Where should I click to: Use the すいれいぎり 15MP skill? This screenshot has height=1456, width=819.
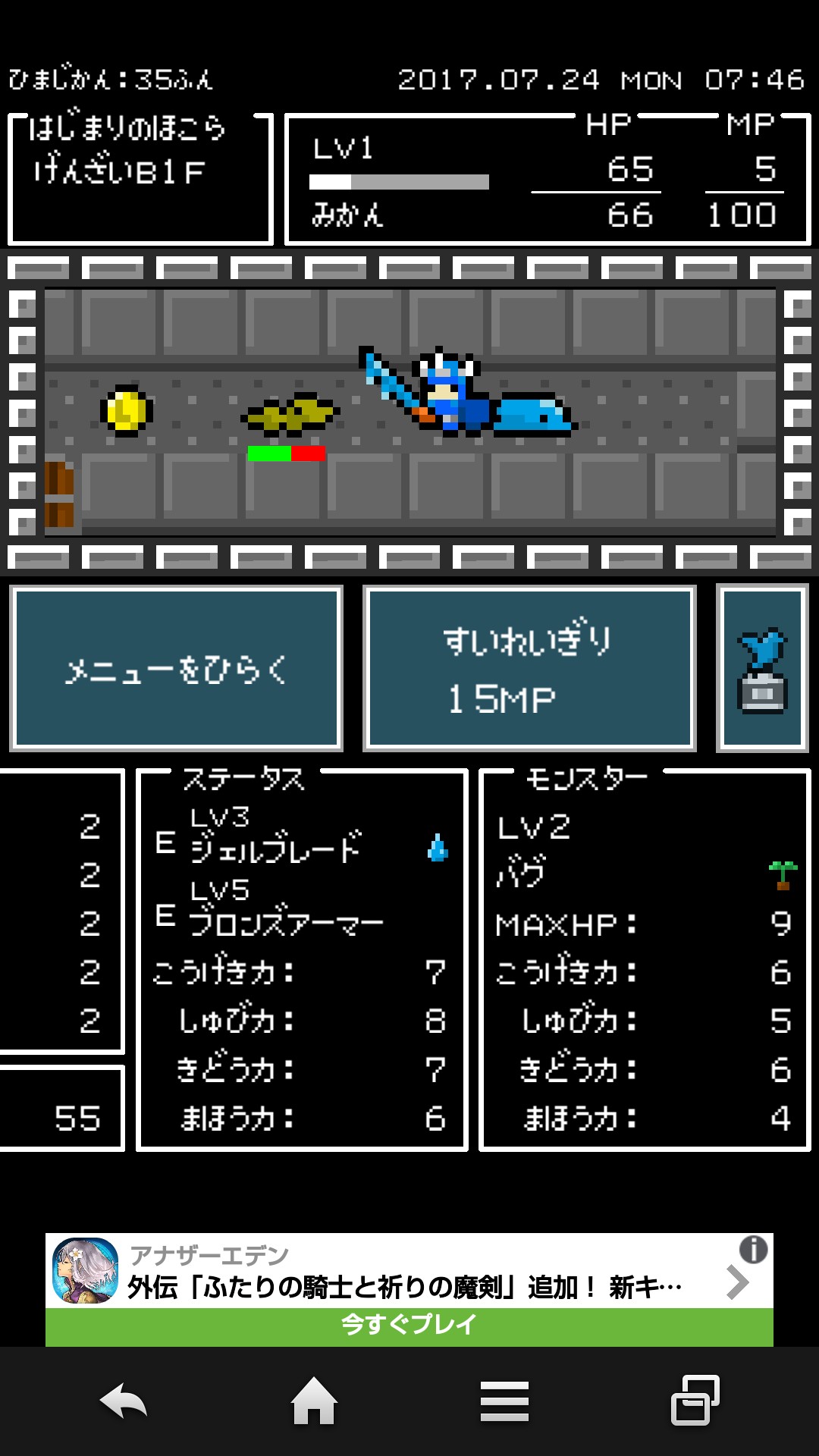(x=529, y=669)
